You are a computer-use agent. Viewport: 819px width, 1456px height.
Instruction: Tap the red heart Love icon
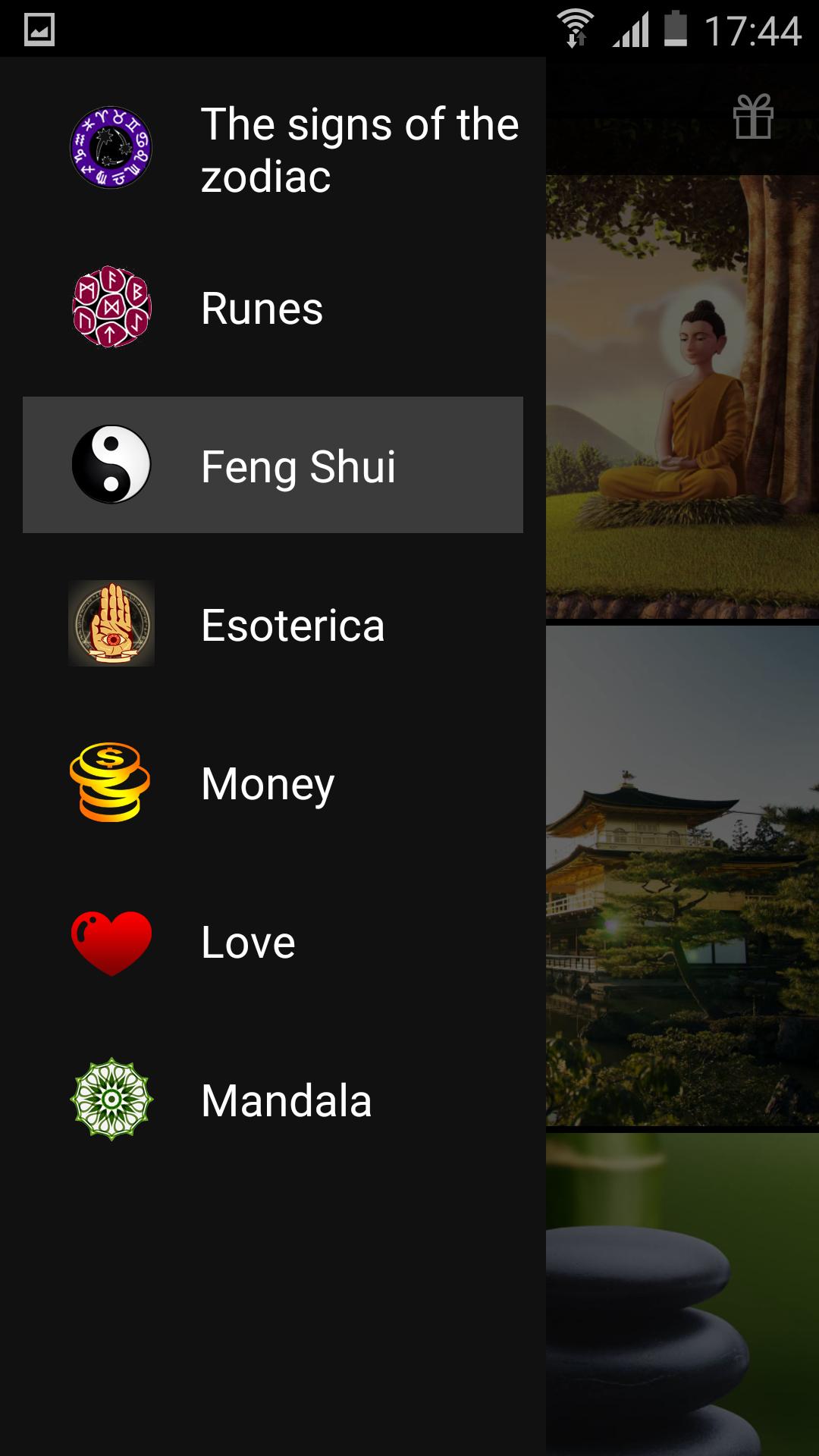(x=111, y=941)
